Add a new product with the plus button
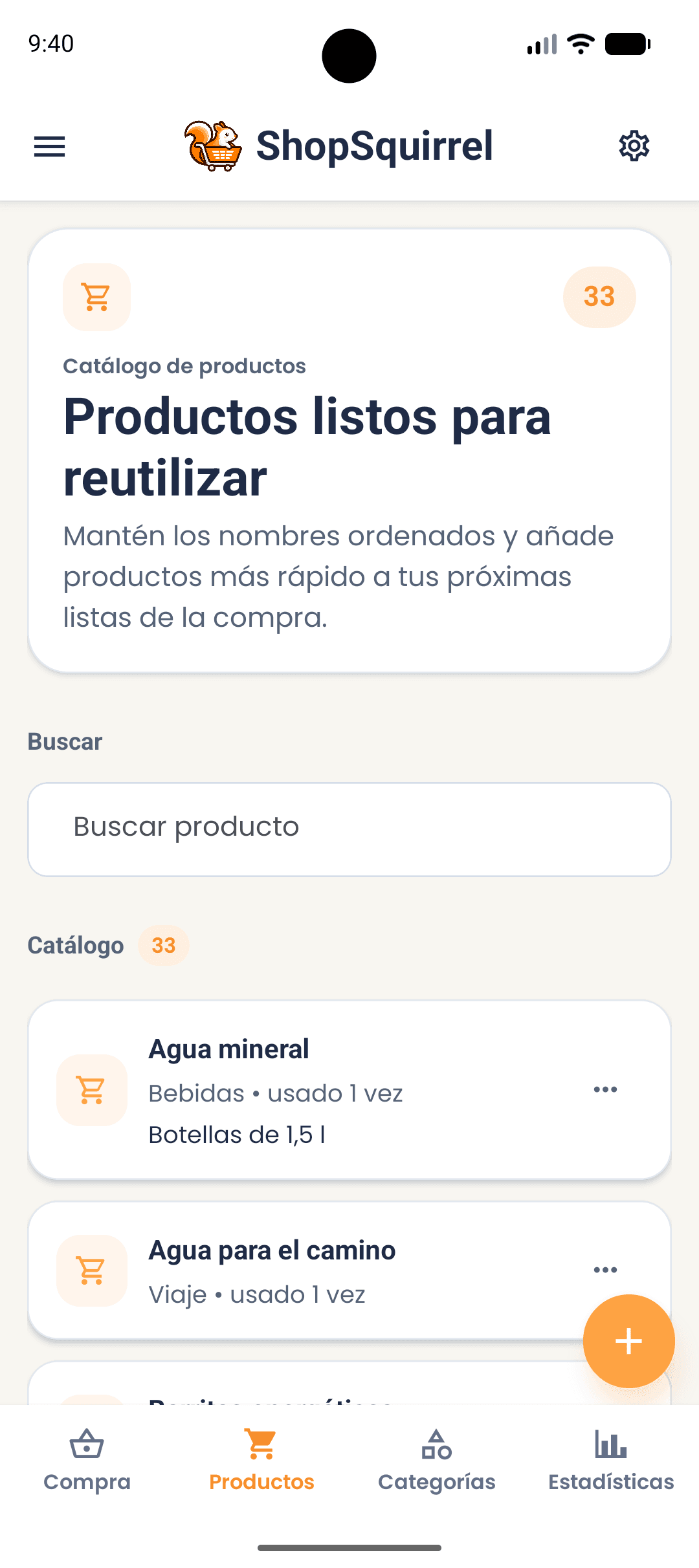Screen dimensions: 699x1568 pos(628,1342)
